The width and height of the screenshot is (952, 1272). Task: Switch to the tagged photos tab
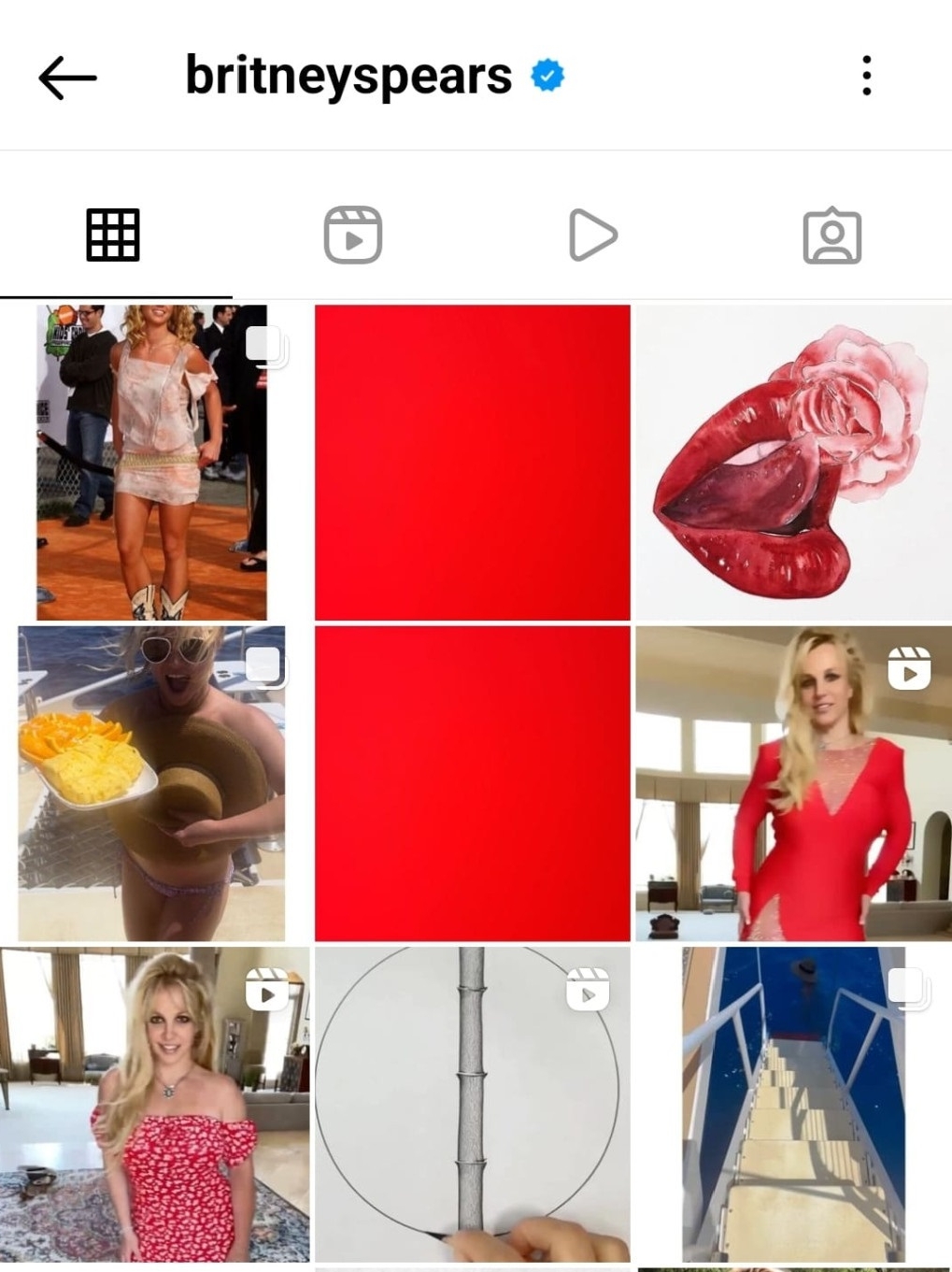(x=831, y=236)
